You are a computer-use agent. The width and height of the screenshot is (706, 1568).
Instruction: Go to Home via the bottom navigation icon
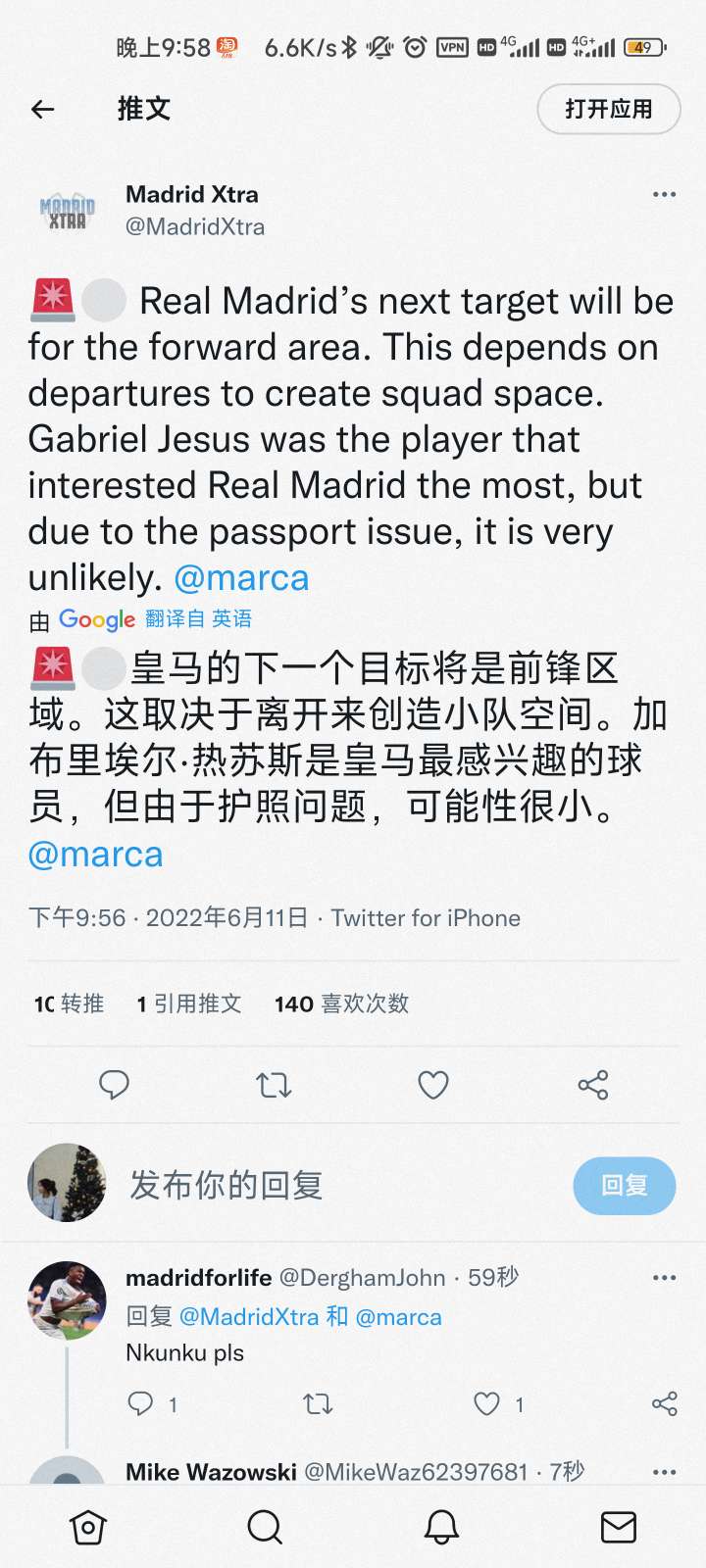coord(88,1526)
